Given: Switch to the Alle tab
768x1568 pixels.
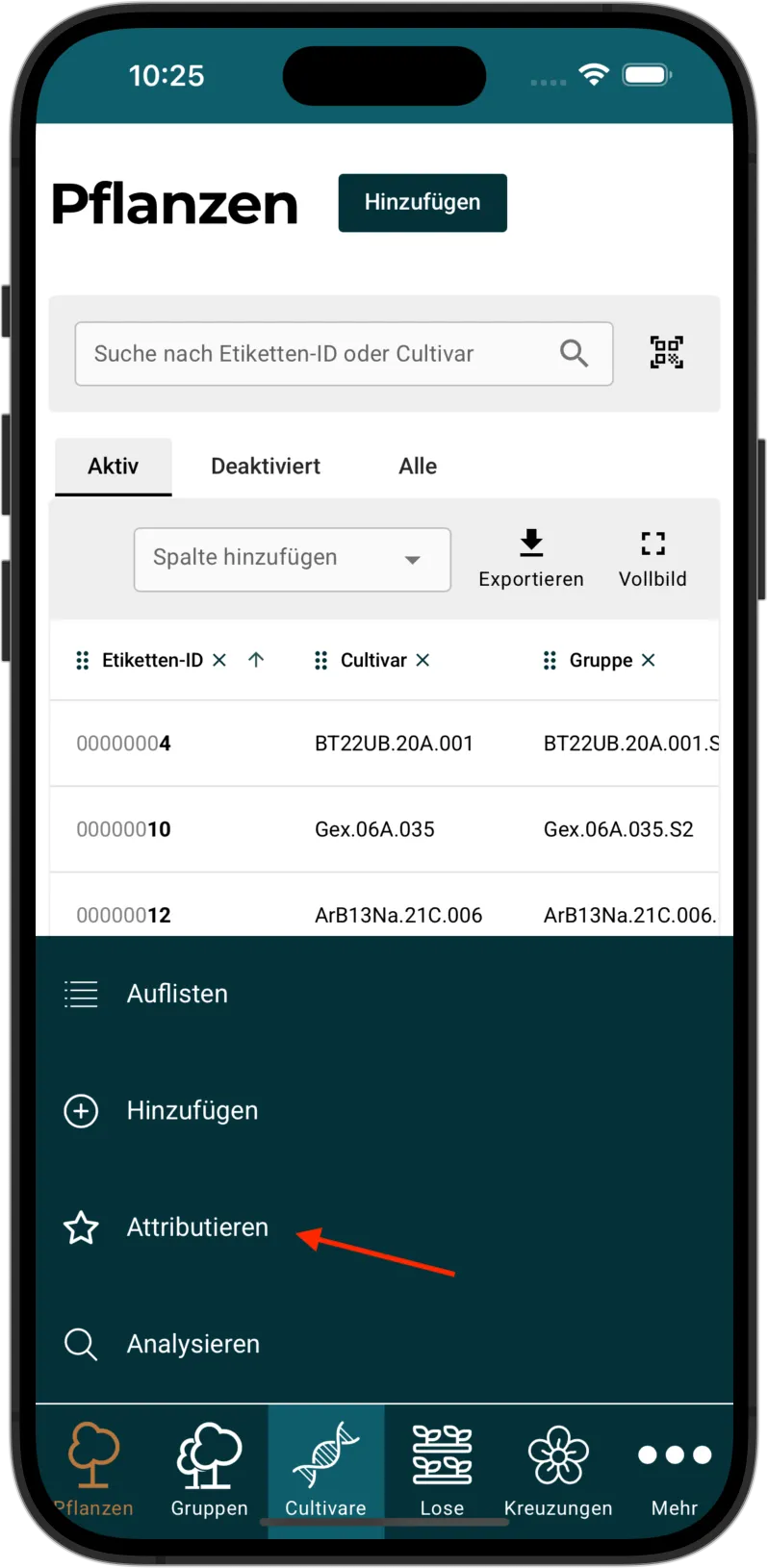Looking at the screenshot, I should (418, 467).
